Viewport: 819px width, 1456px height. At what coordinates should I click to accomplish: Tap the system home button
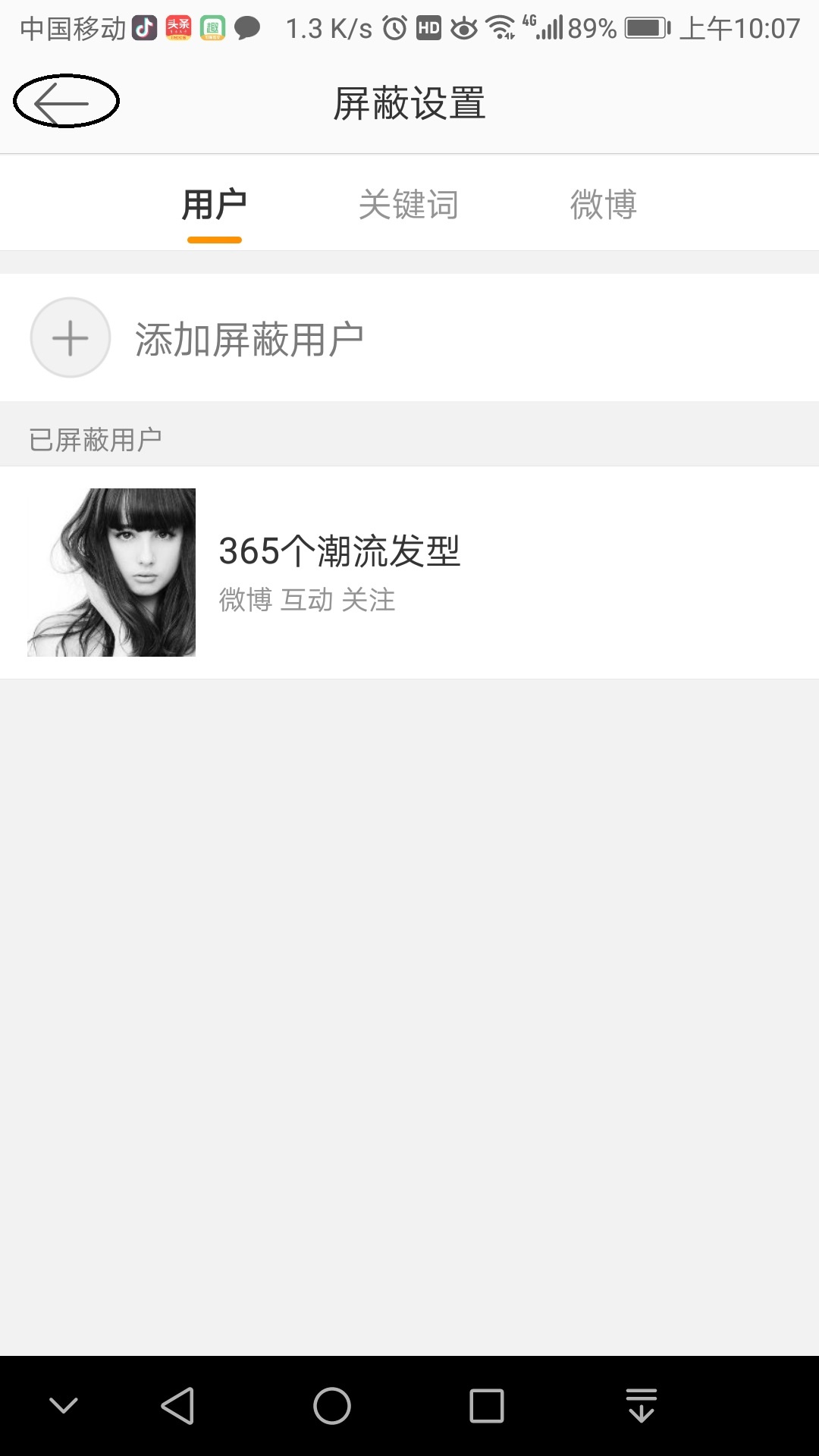[x=332, y=1406]
